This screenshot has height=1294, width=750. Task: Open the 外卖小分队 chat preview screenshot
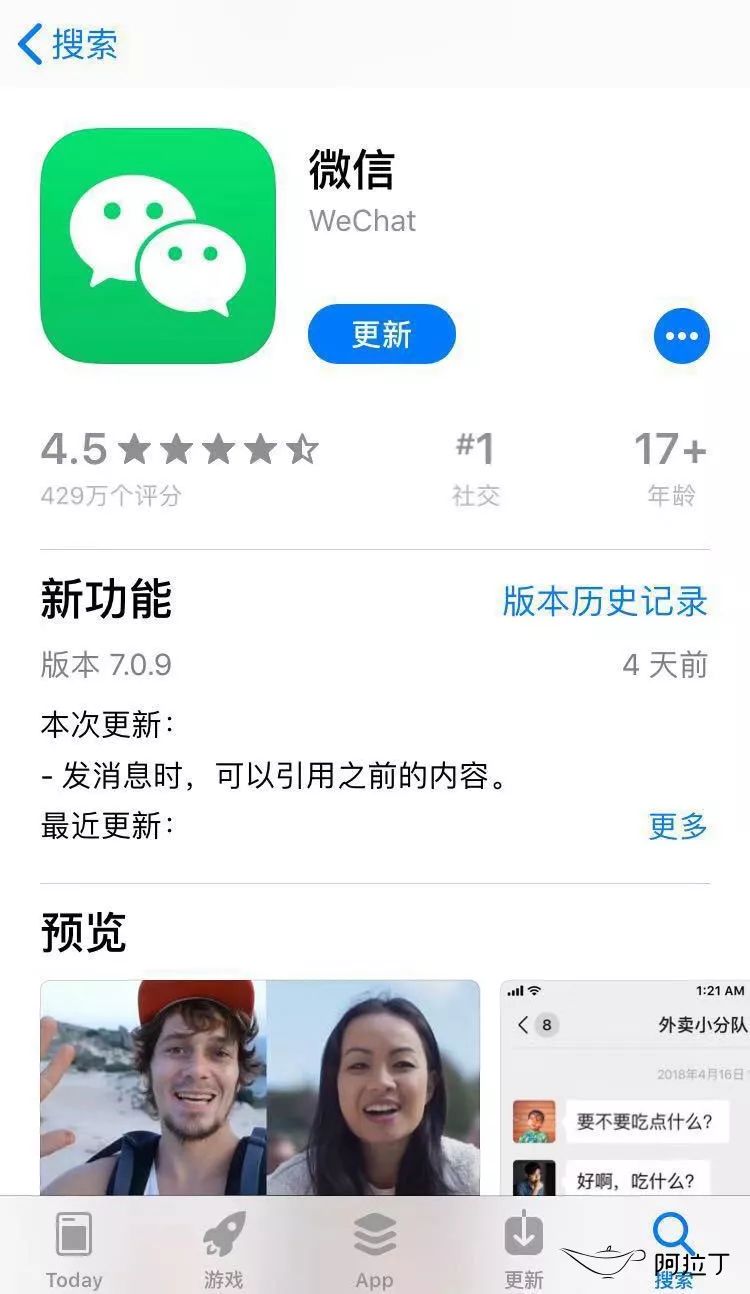tap(625, 1087)
